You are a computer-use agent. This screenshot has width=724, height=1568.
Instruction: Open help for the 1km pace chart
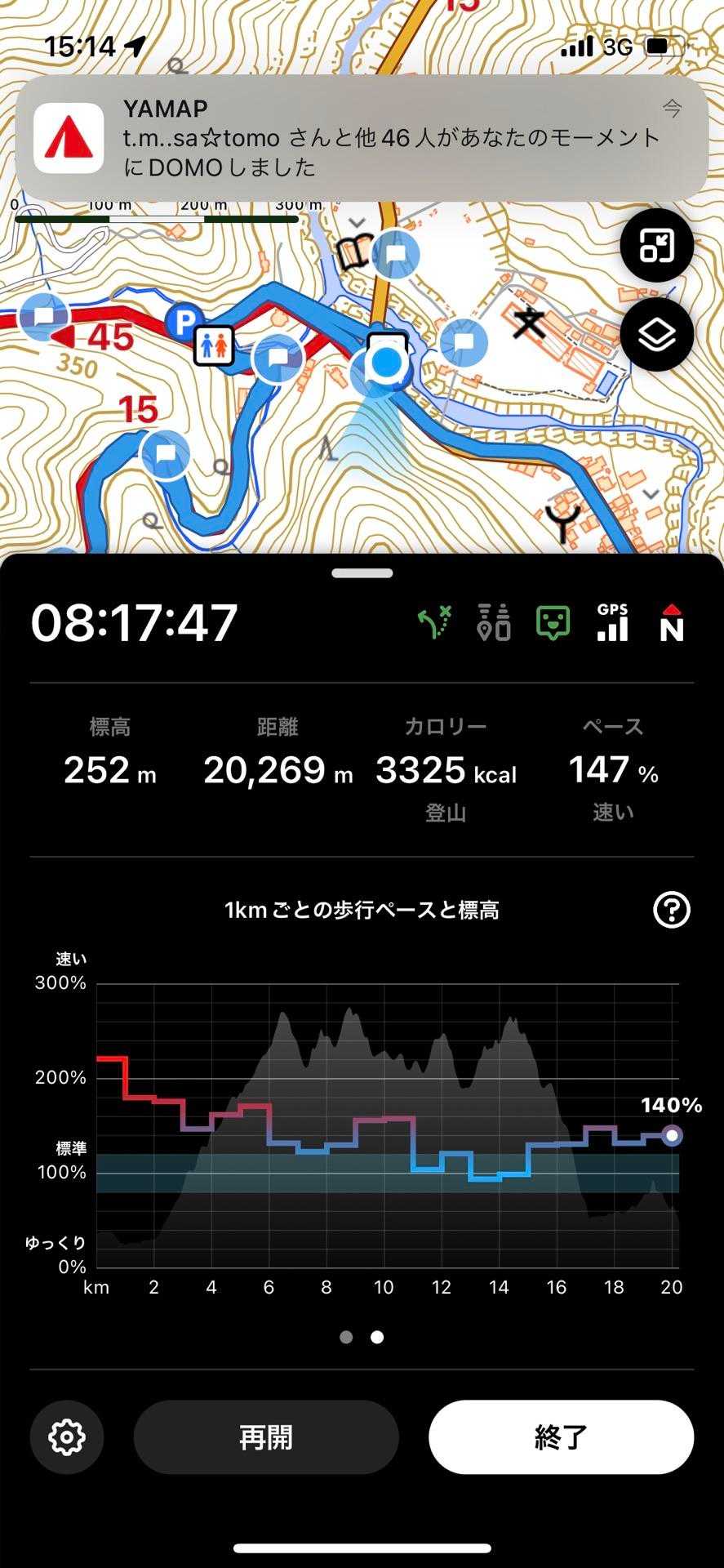672,910
